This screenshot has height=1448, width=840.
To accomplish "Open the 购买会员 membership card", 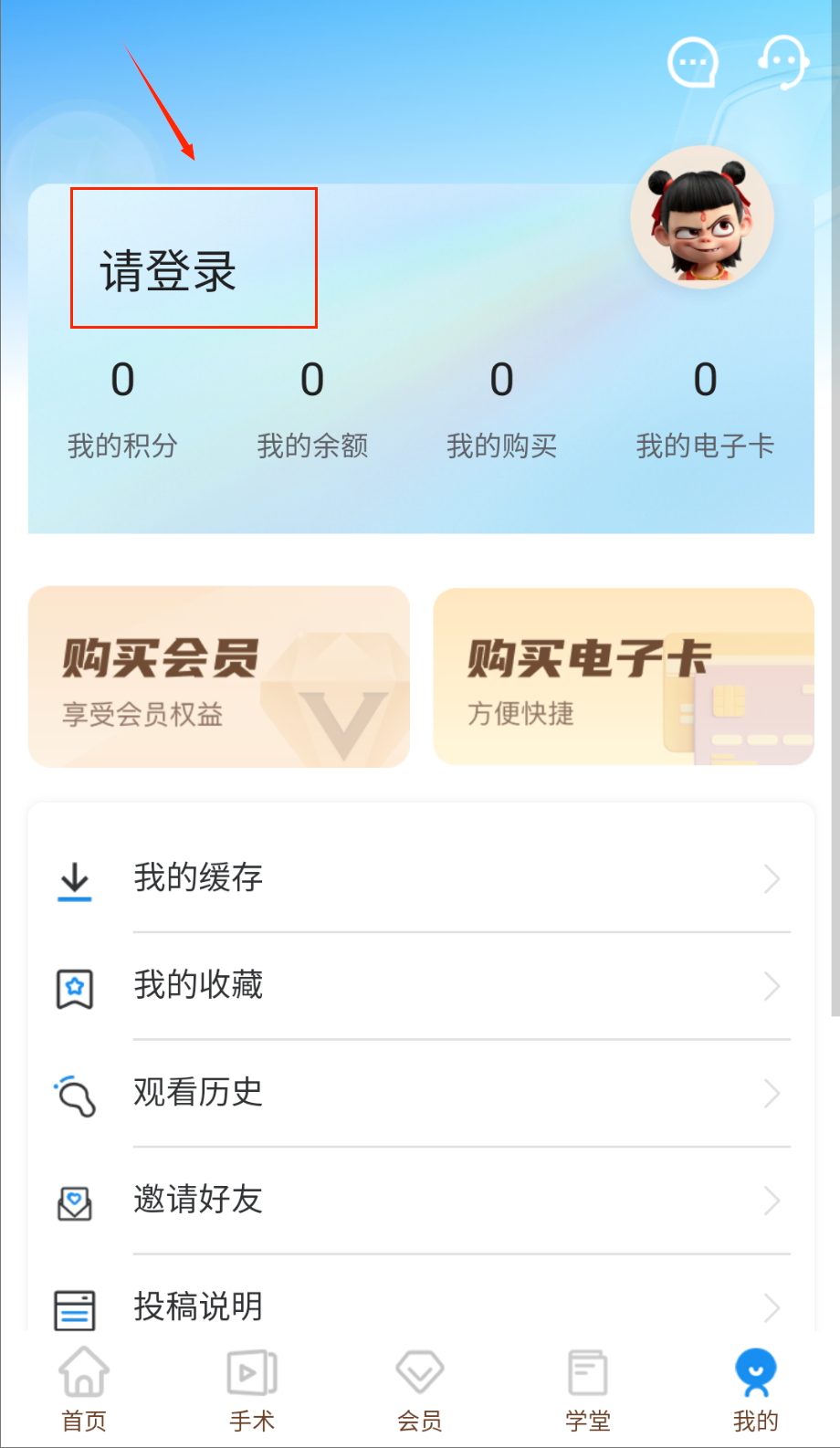I will (x=219, y=677).
